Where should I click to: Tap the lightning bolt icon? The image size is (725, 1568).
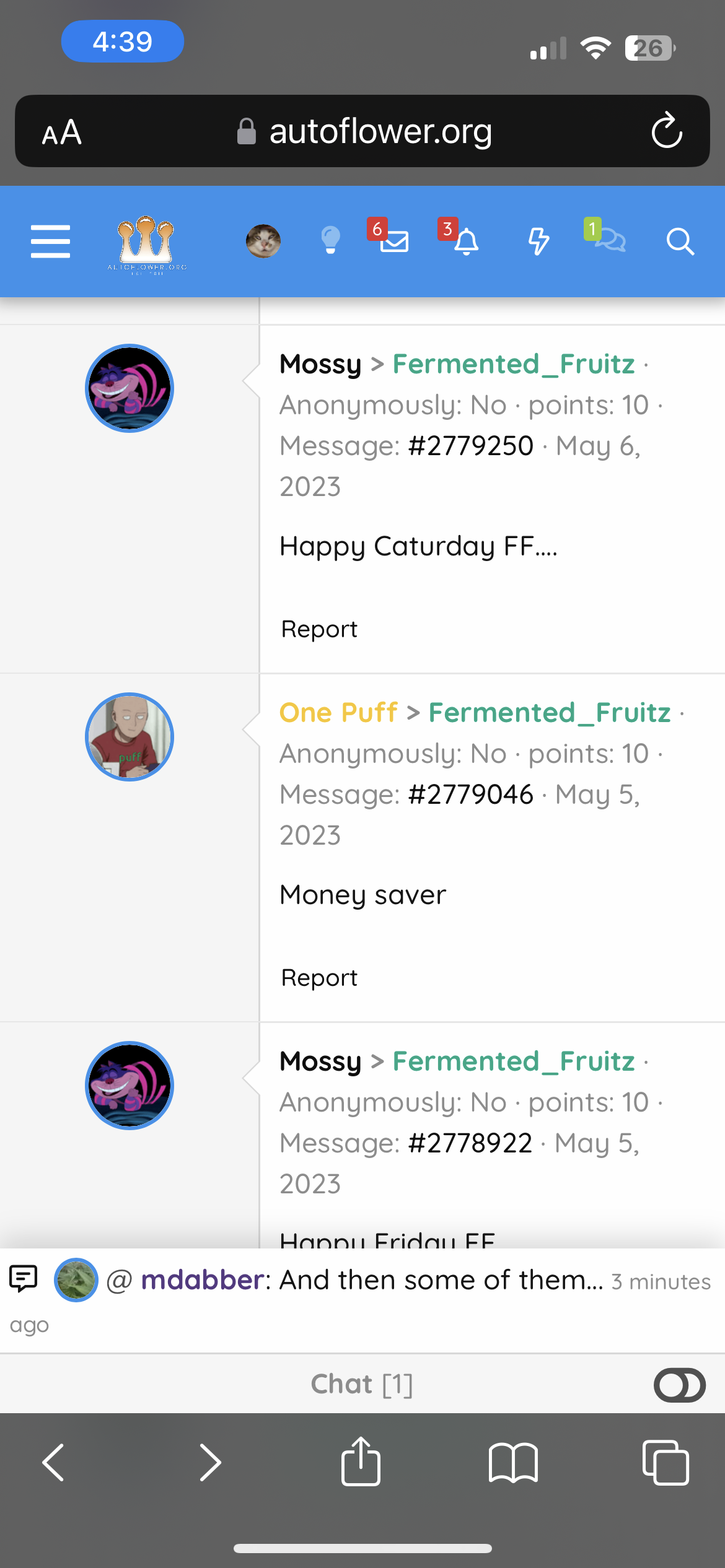point(538,241)
